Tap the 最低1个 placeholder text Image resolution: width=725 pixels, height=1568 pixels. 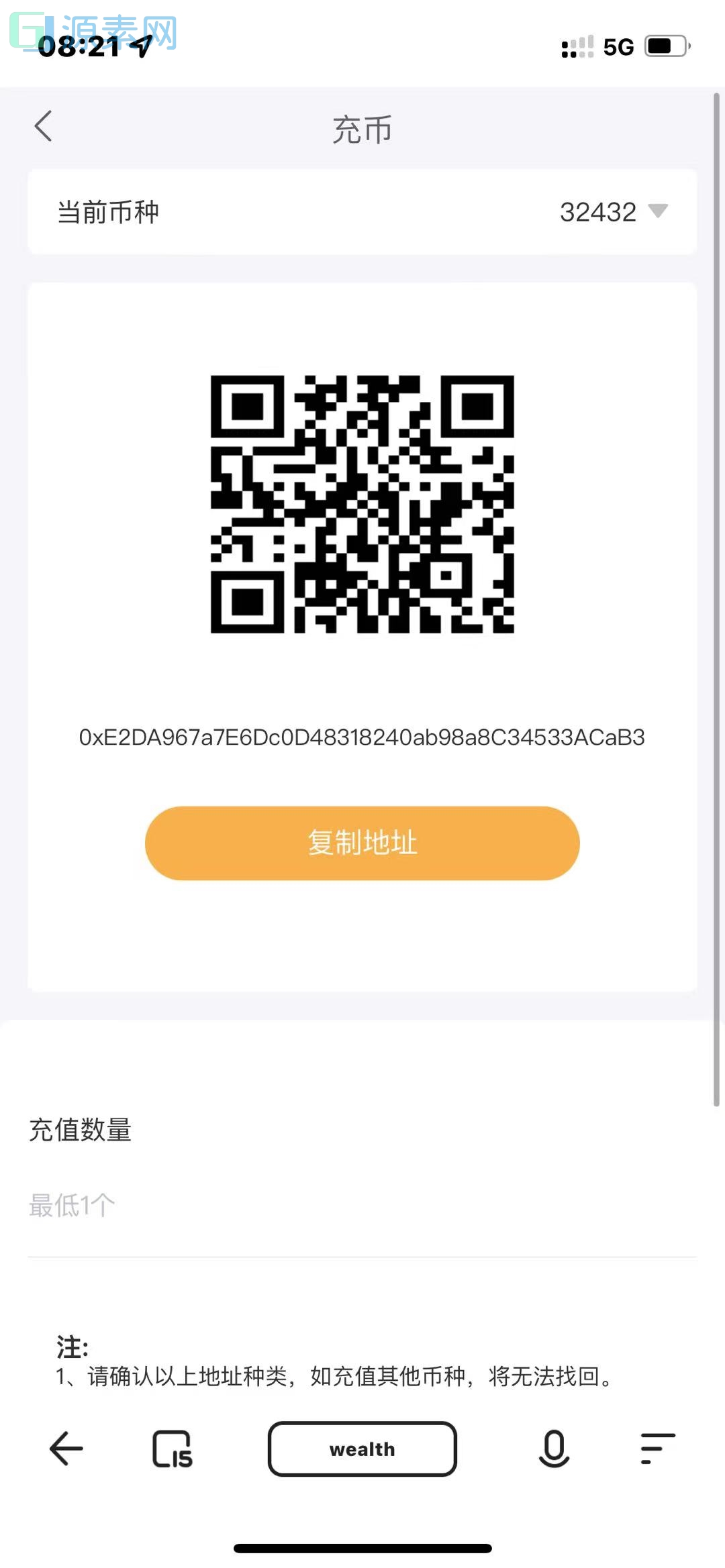pyautogui.click(x=72, y=1204)
